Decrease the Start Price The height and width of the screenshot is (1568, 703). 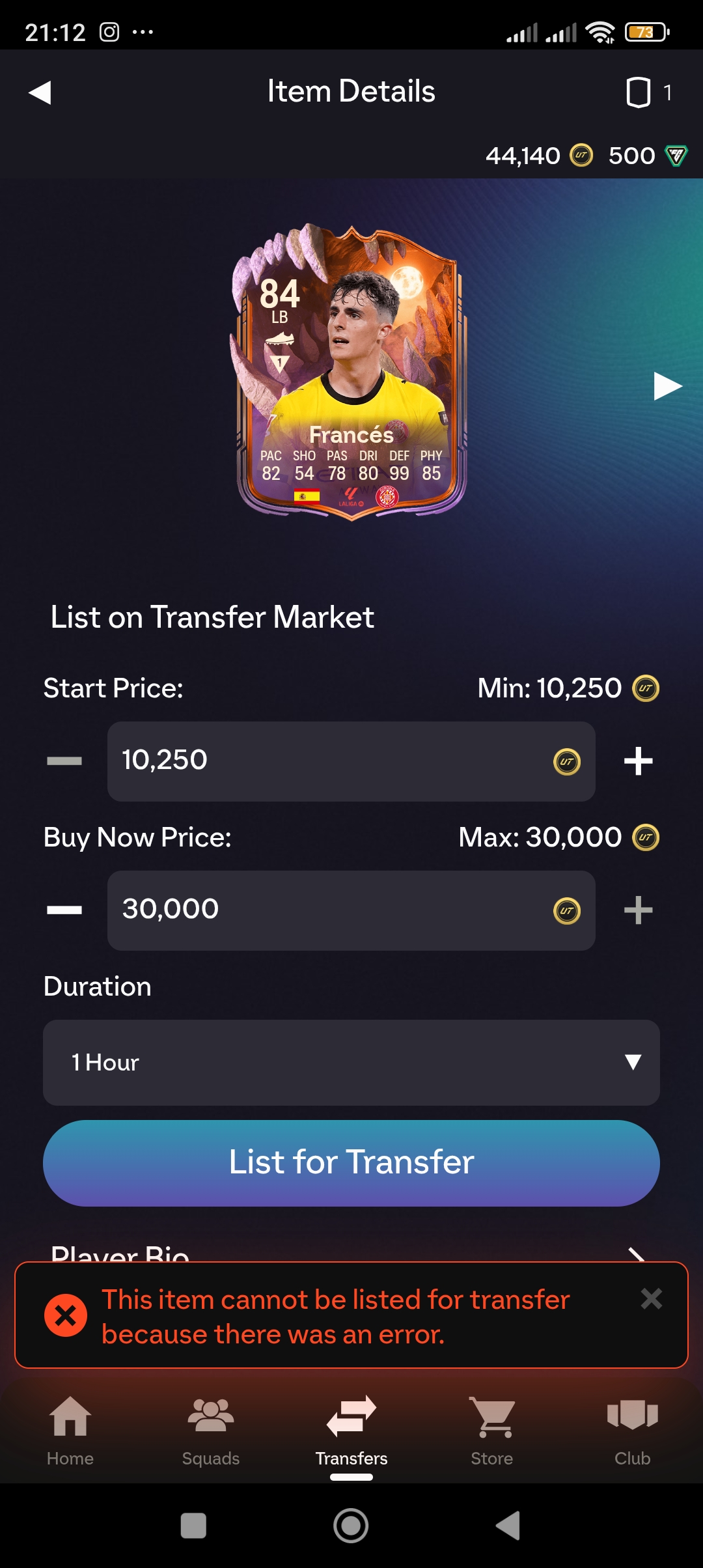[64, 761]
